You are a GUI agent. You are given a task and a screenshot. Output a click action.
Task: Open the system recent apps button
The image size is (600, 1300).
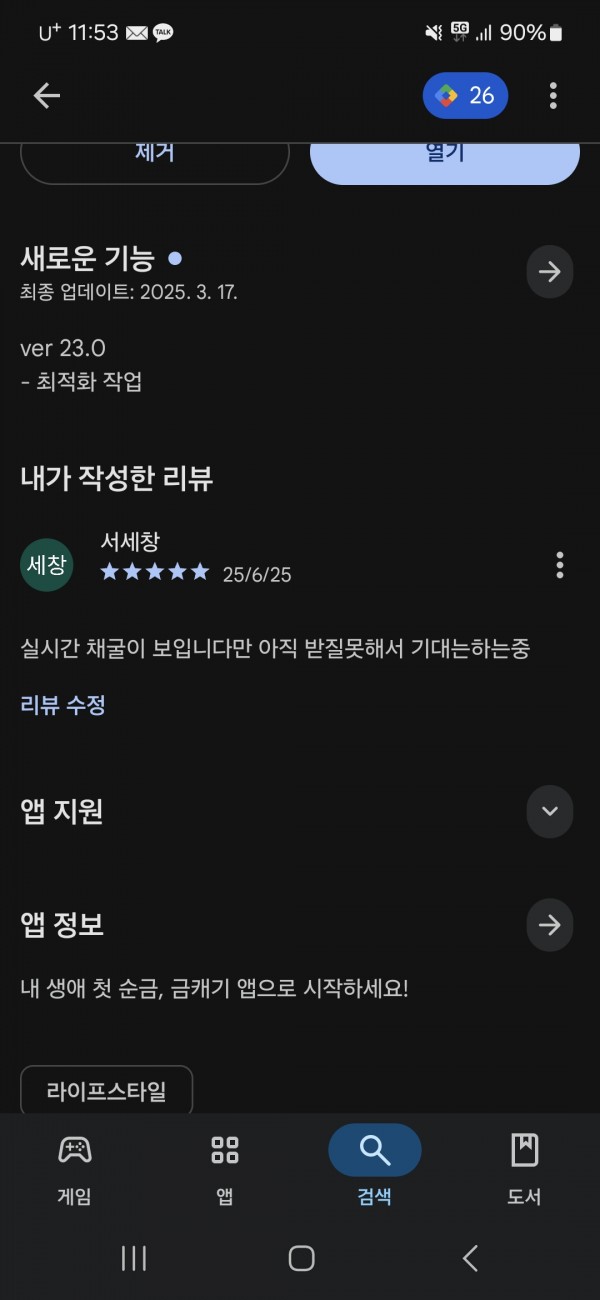pyautogui.click(x=134, y=1258)
